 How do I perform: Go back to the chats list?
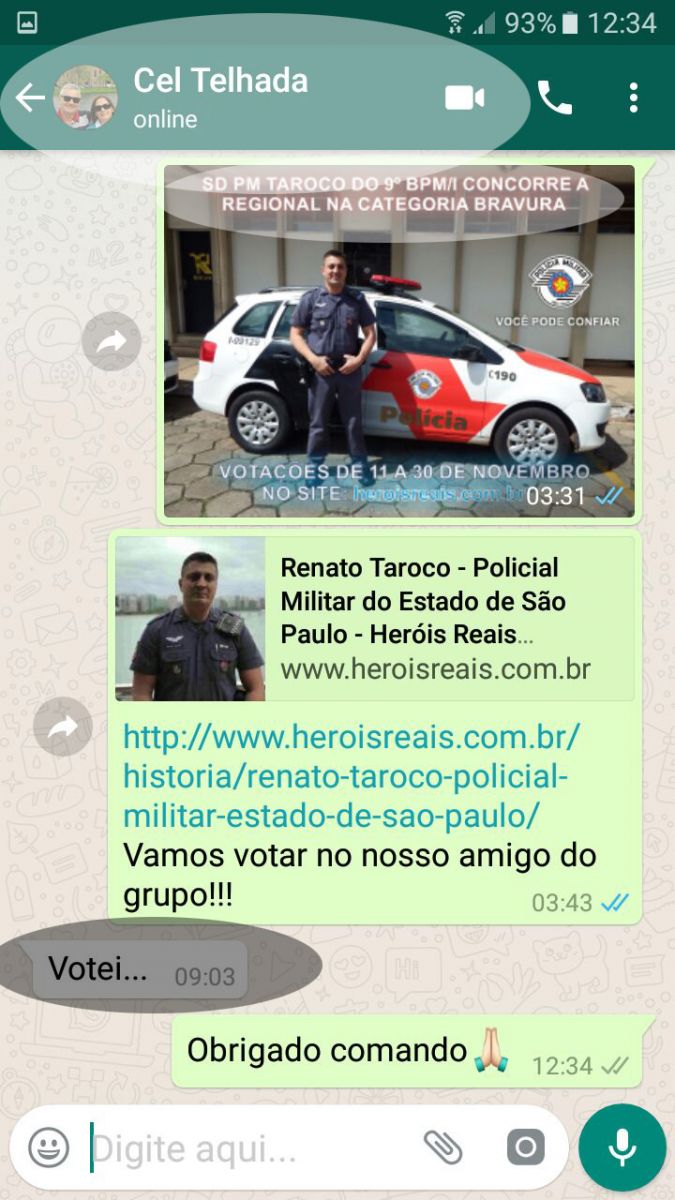click(x=30, y=98)
